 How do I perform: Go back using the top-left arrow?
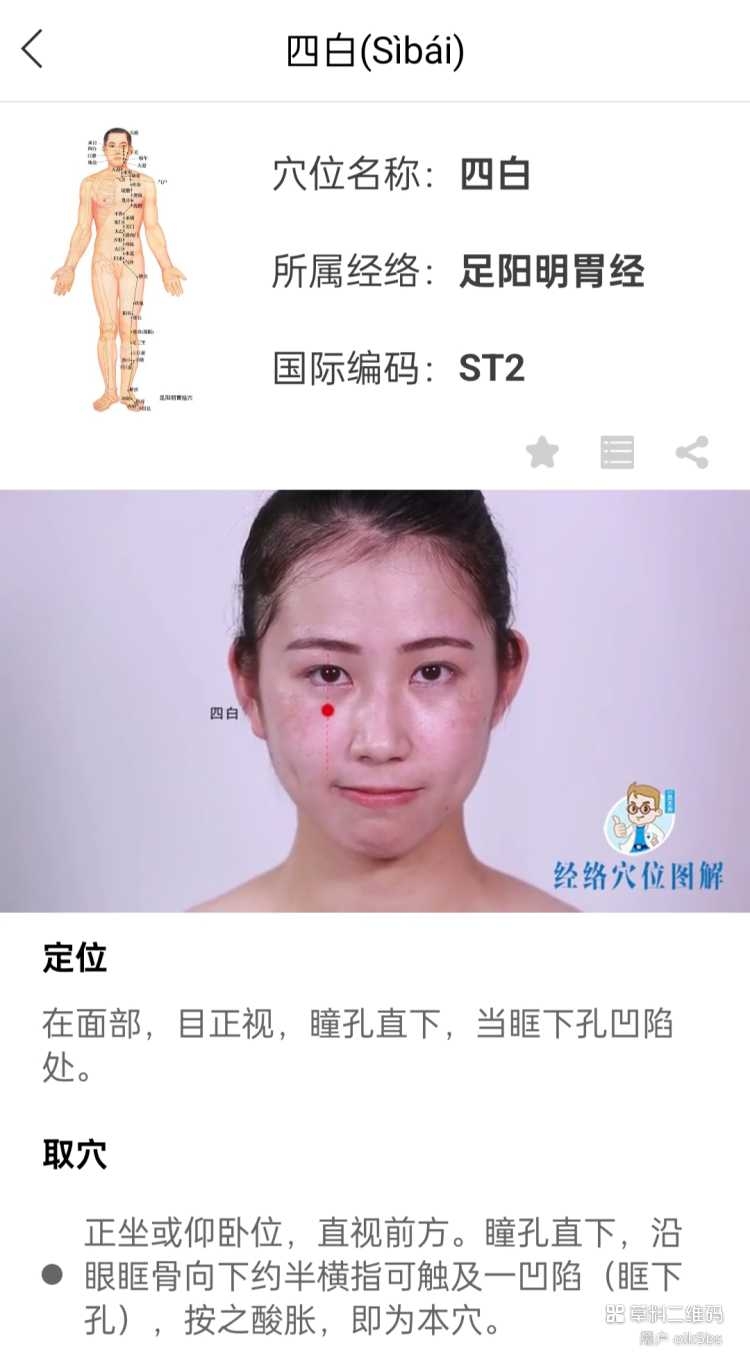[x=33, y=49]
